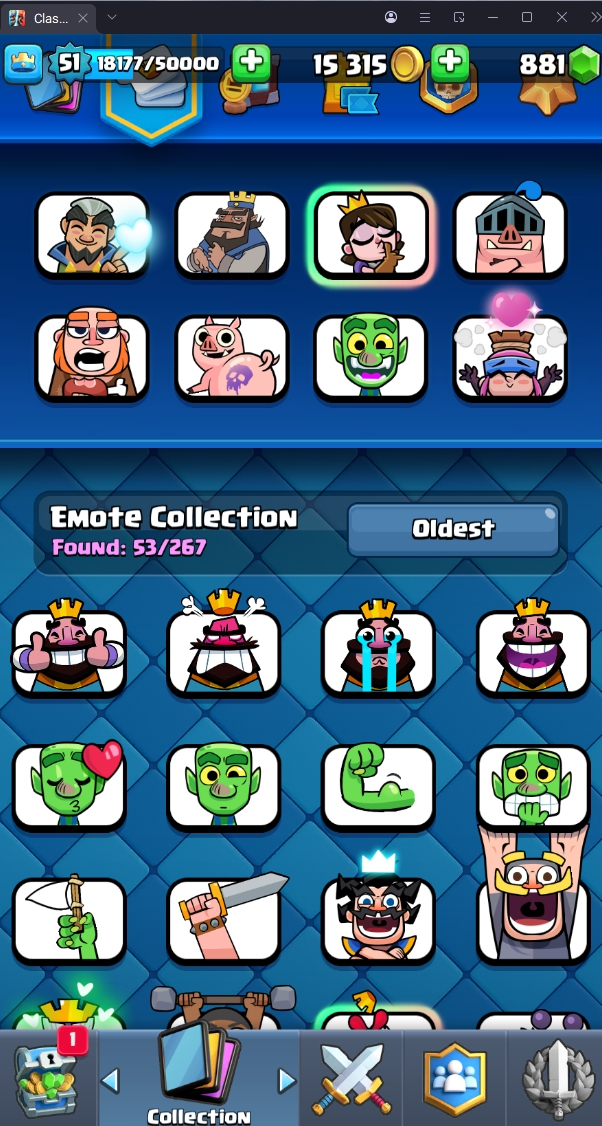Pick the thinking blue king deck emote
The width and height of the screenshot is (602, 1126).
click(x=231, y=234)
